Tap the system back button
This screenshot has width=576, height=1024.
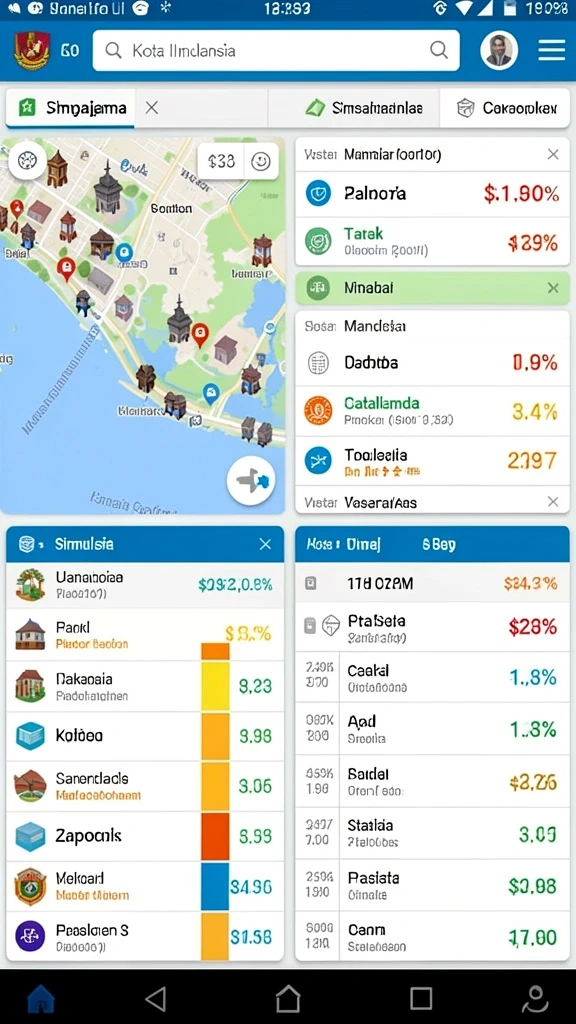[155, 999]
